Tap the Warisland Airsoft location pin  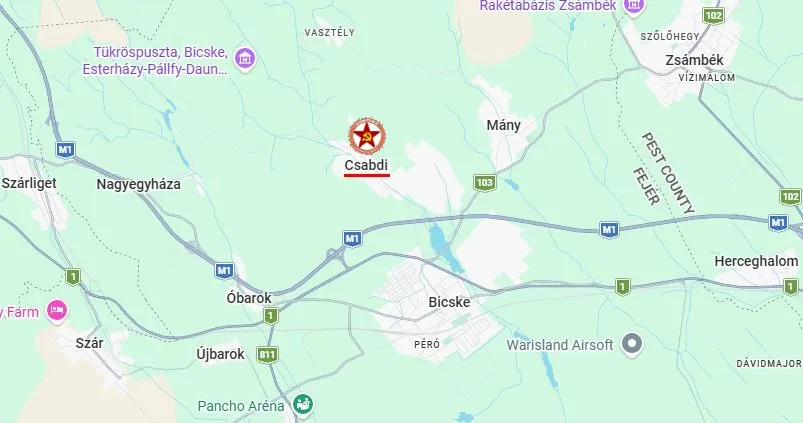pos(632,345)
